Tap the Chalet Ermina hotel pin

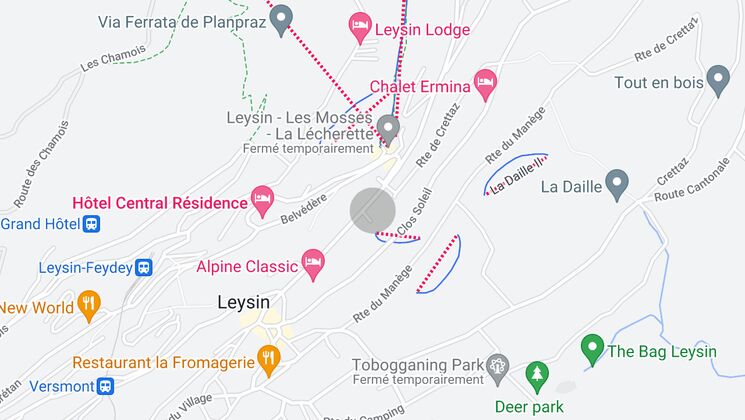[486, 83]
